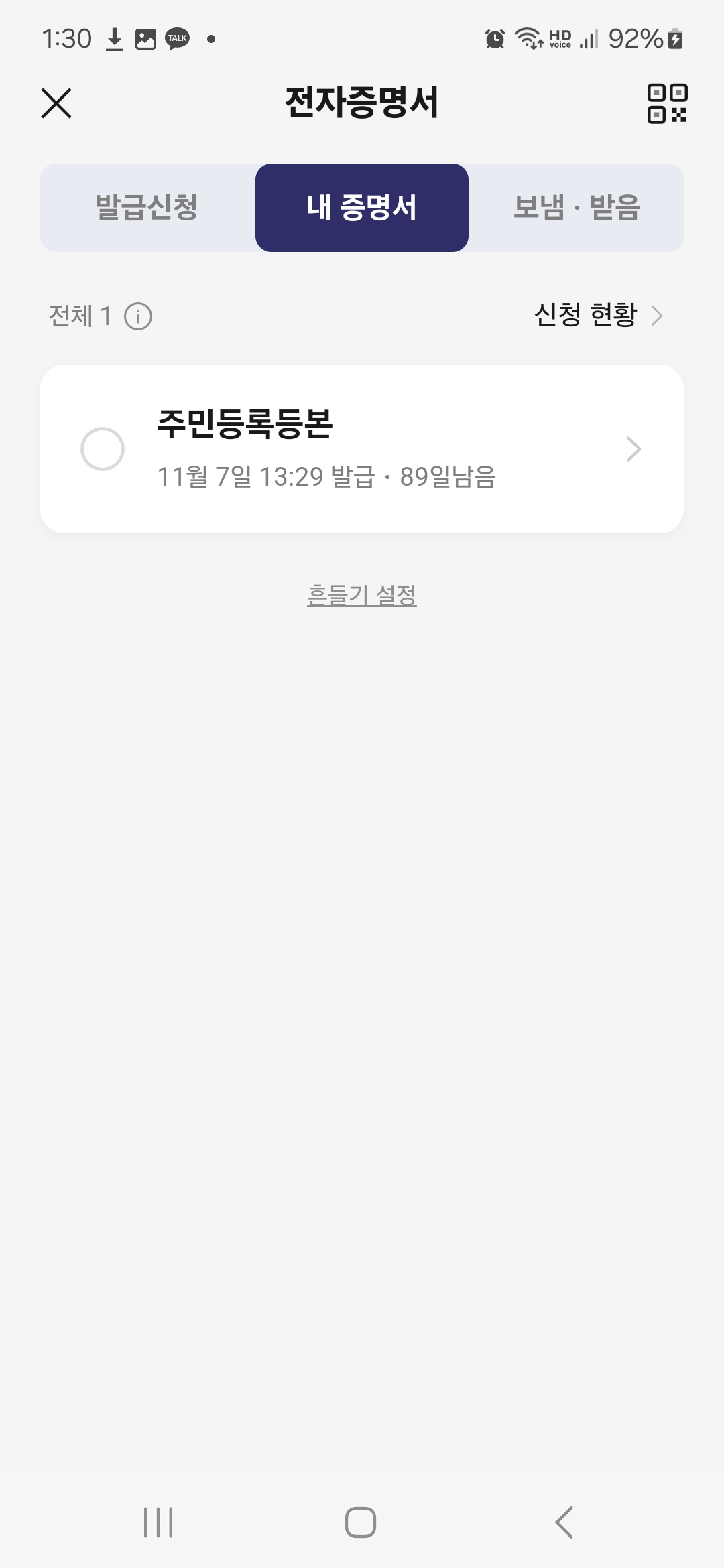
Task: Click the alarm clock icon in status bar
Action: click(x=494, y=40)
